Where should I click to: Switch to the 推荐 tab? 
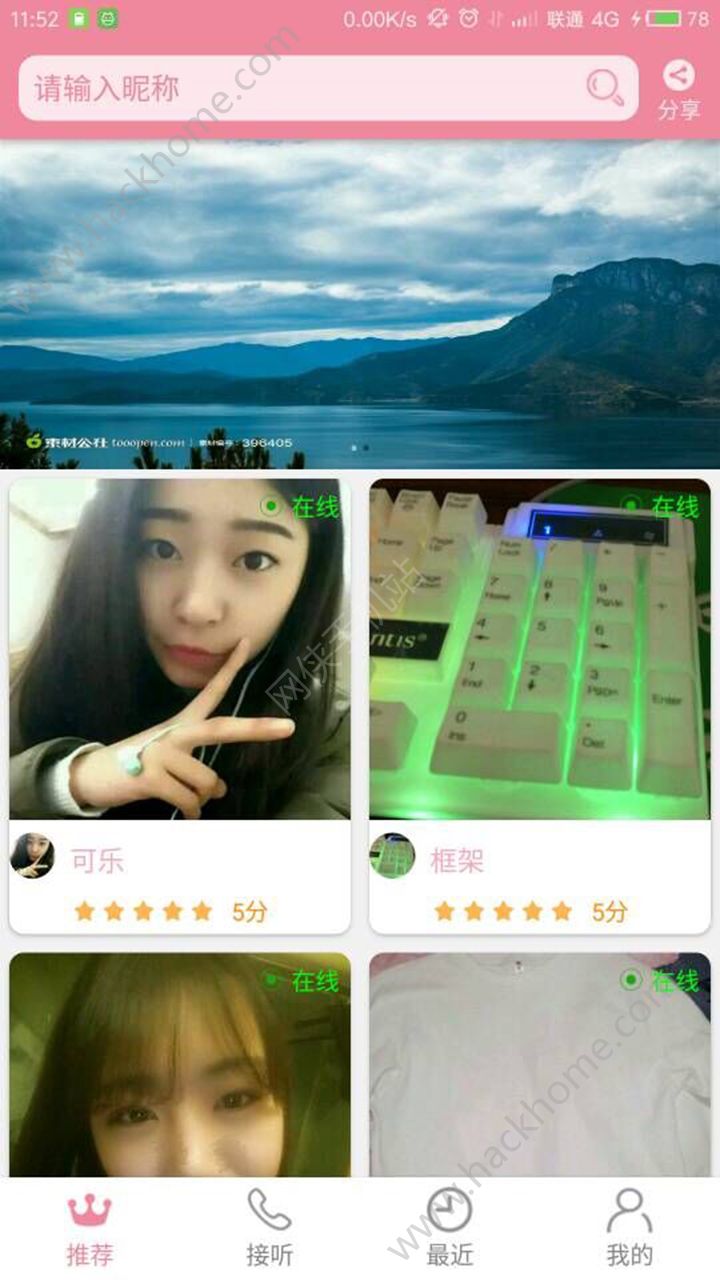tap(90, 1229)
